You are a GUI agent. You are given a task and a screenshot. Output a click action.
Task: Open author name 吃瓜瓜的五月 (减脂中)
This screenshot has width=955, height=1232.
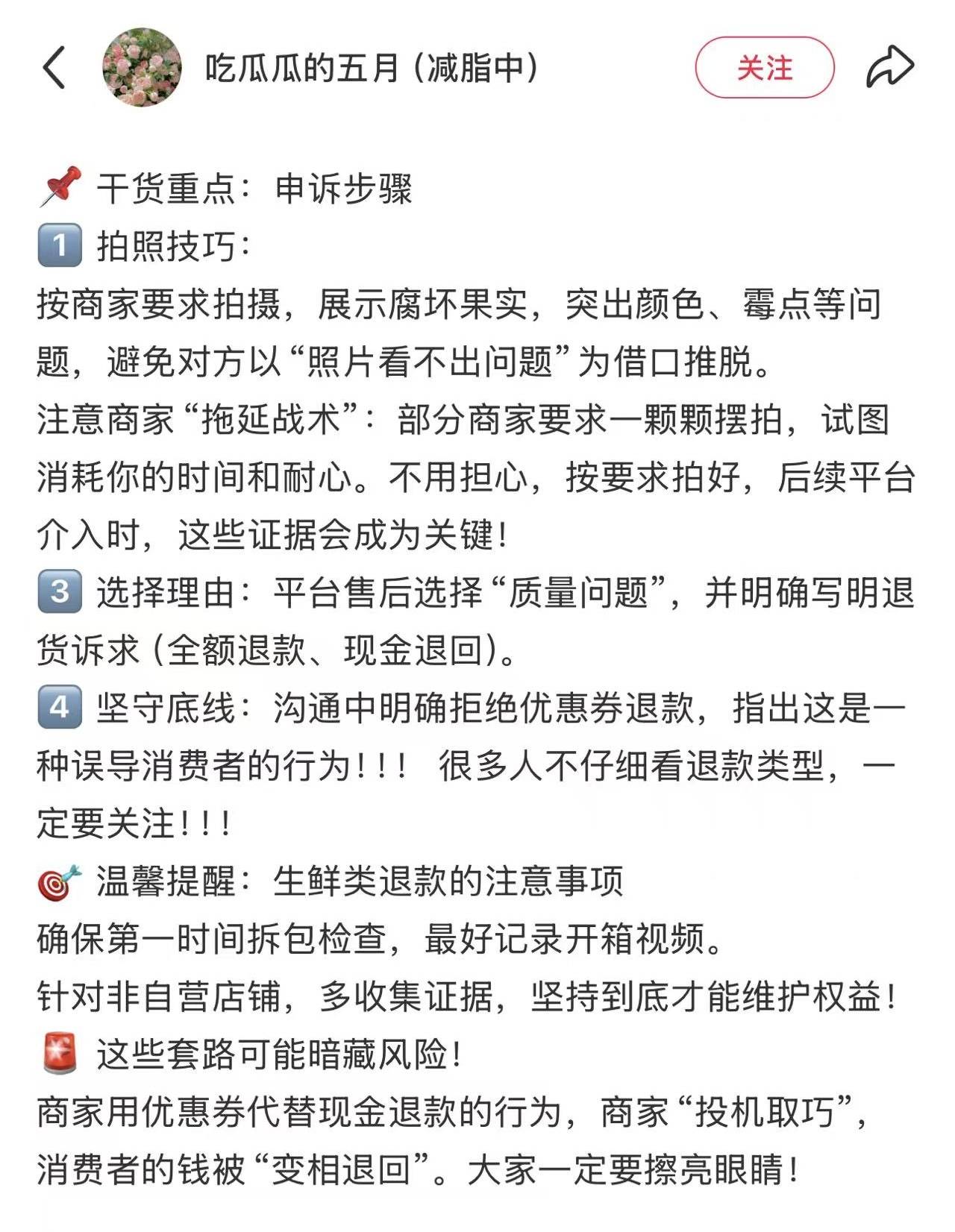(x=371, y=69)
